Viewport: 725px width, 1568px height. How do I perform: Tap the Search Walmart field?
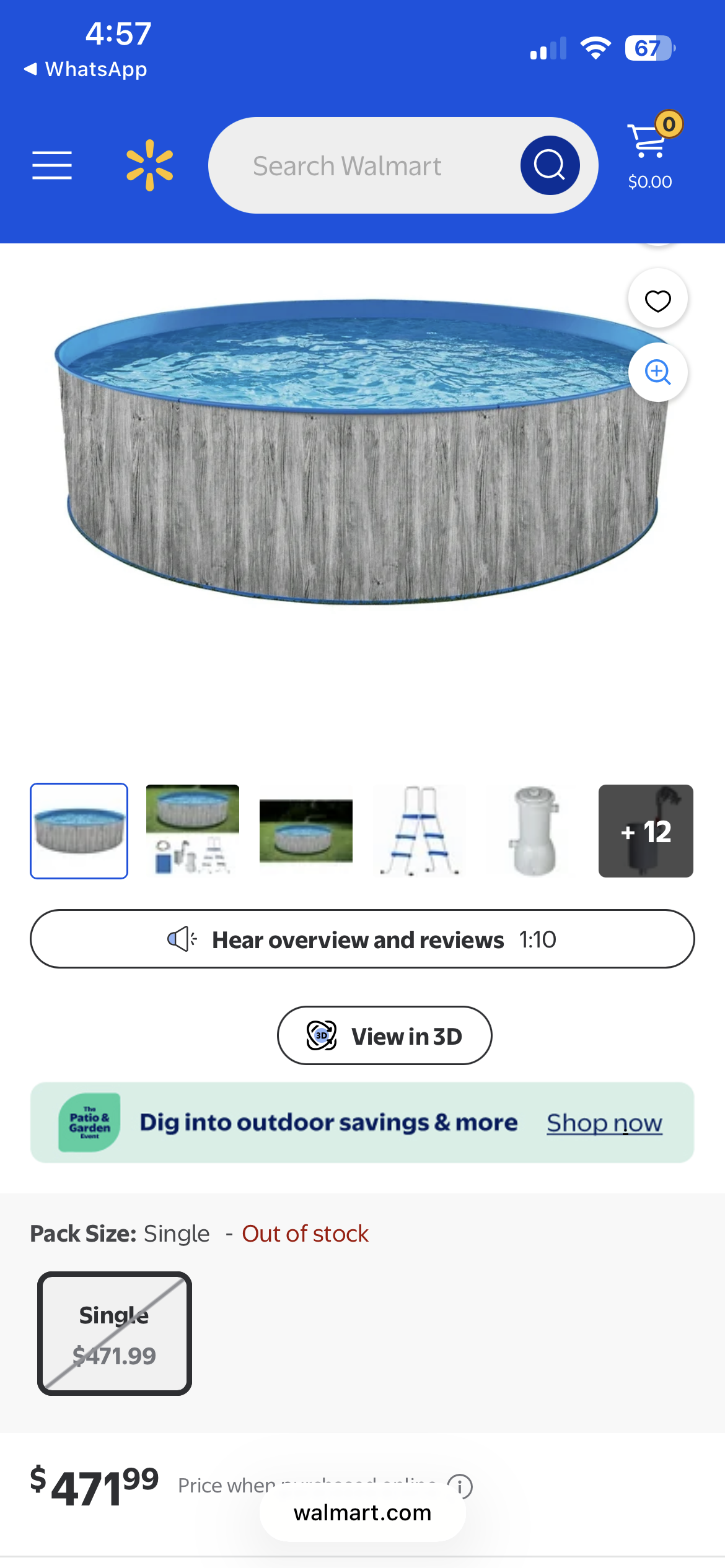(366, 165)
